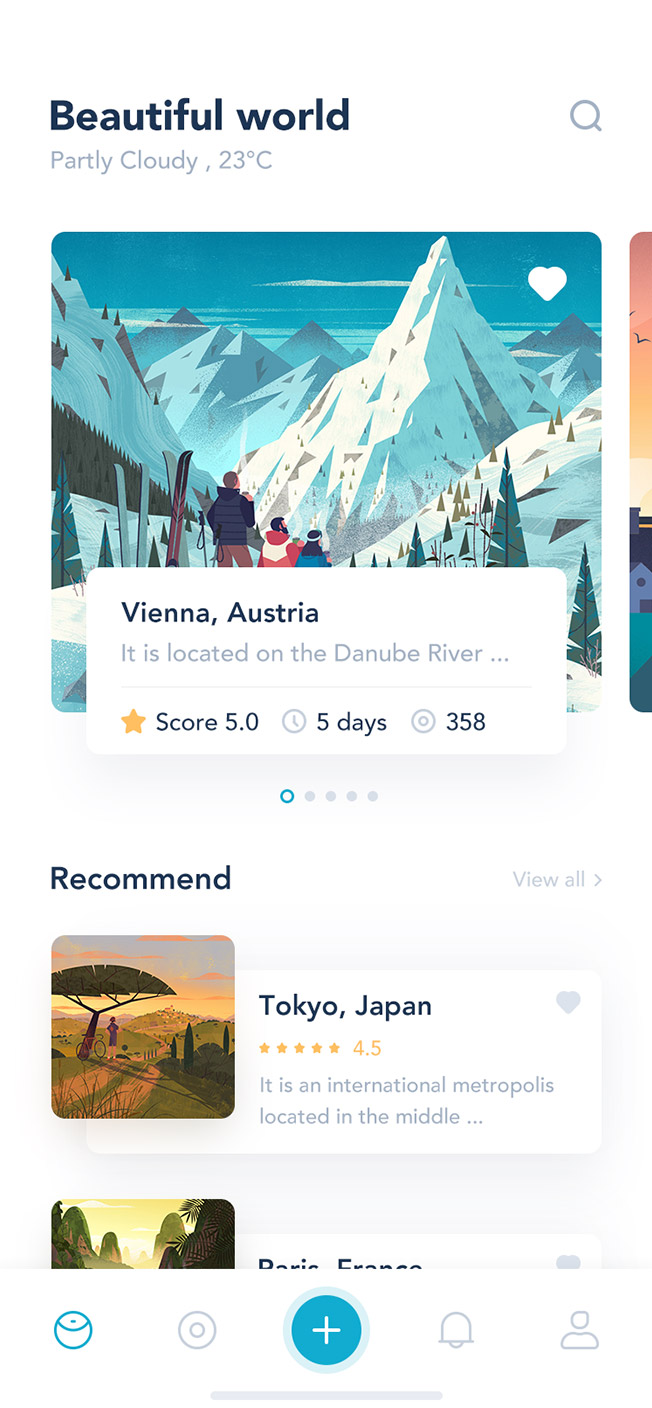Favorite Tokyo, Japan with the heart
652x1408 pixels.
pyautogui.click(x=568, y=1002)
